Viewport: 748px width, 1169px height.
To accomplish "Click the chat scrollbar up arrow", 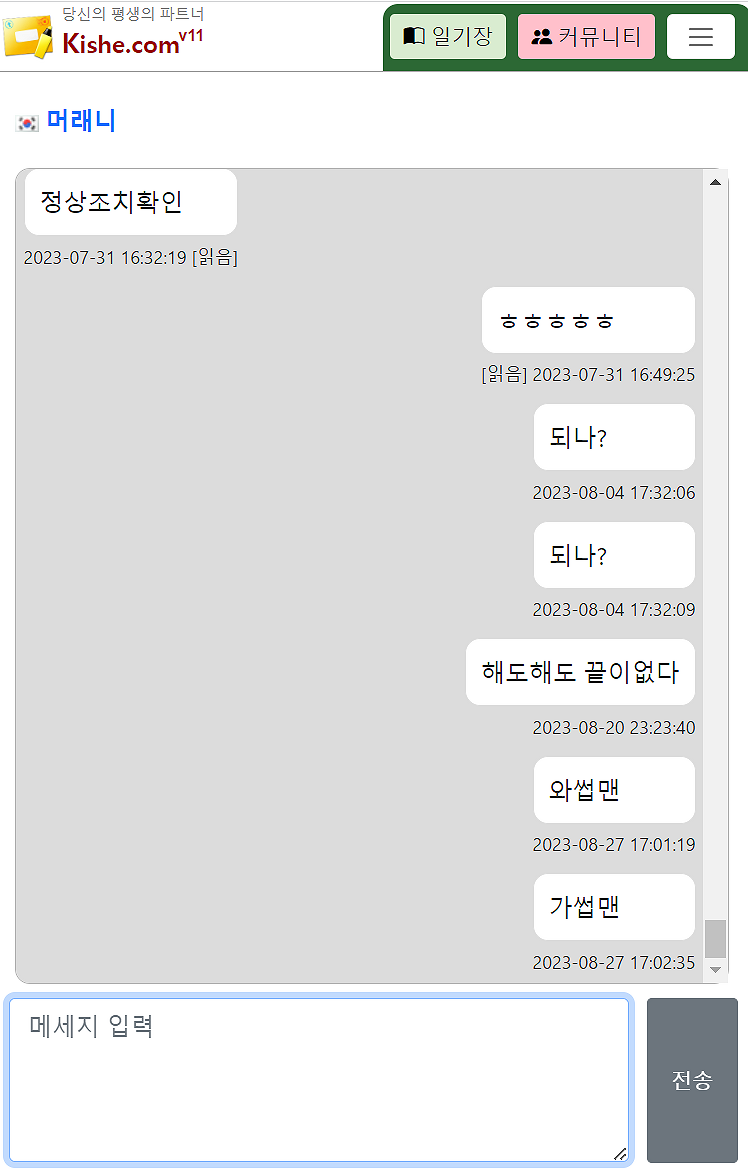I will point(715,182).
